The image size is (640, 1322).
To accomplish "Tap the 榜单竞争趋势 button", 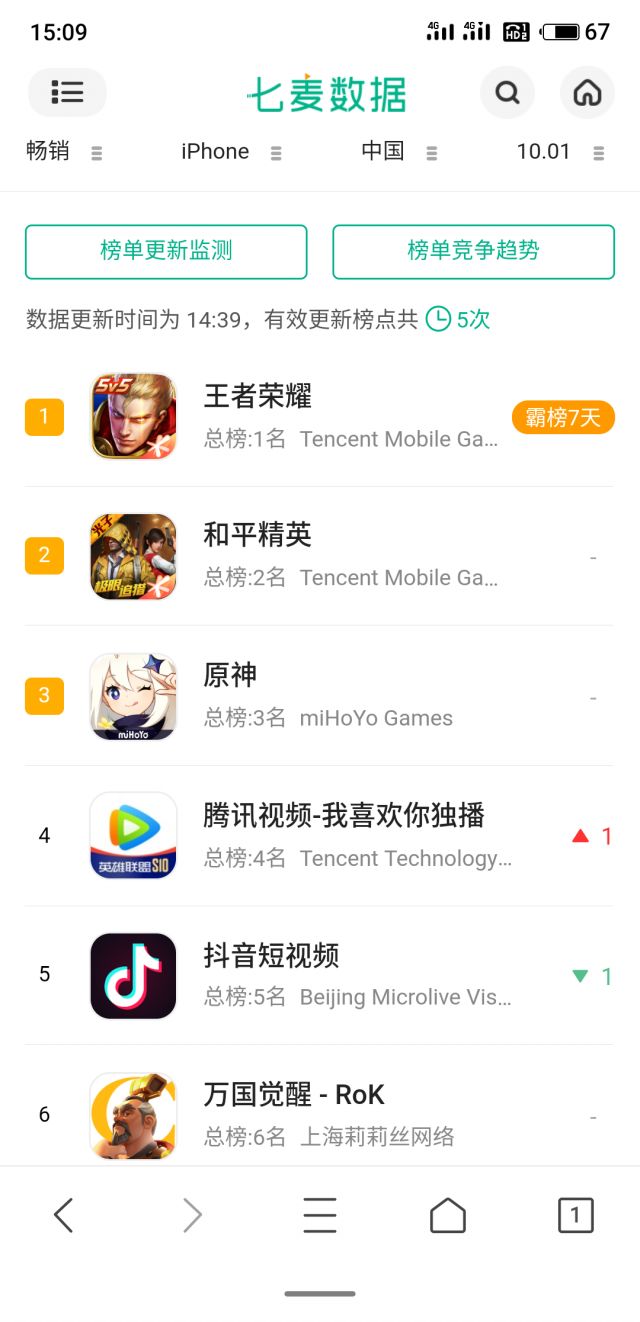I will tap(473, 251).
